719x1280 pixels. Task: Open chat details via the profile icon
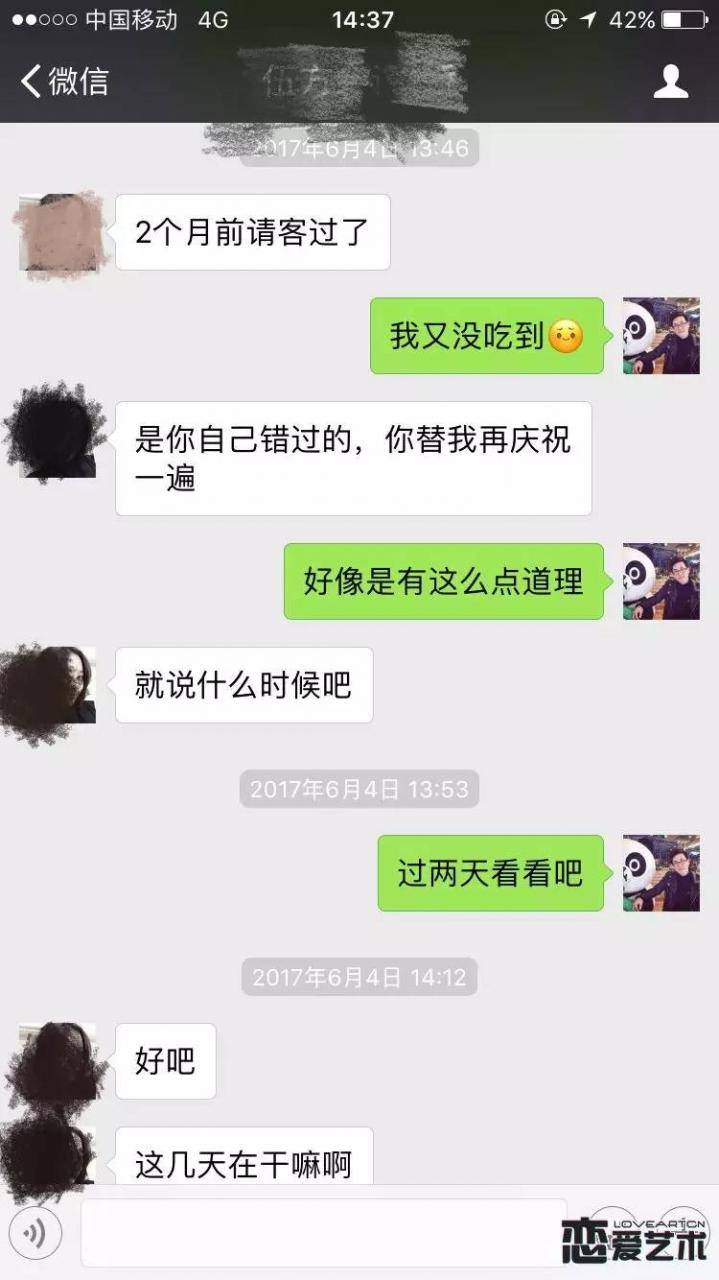[x=671, y=81]
